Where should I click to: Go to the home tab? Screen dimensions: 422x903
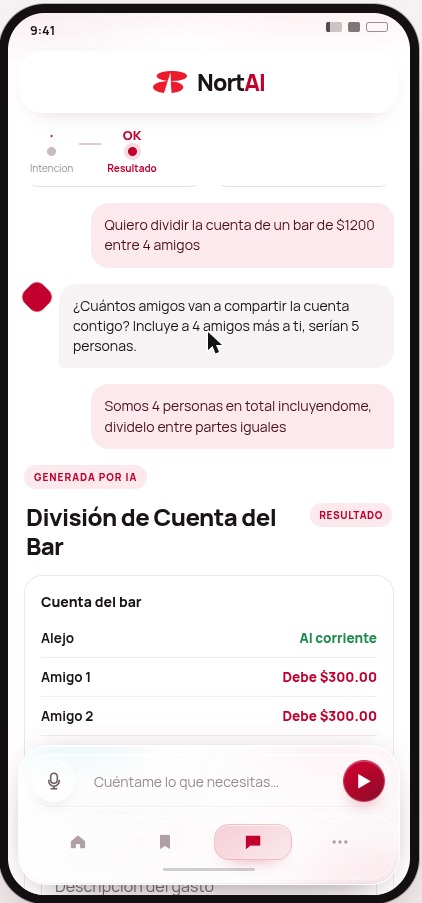coord(78,842)
